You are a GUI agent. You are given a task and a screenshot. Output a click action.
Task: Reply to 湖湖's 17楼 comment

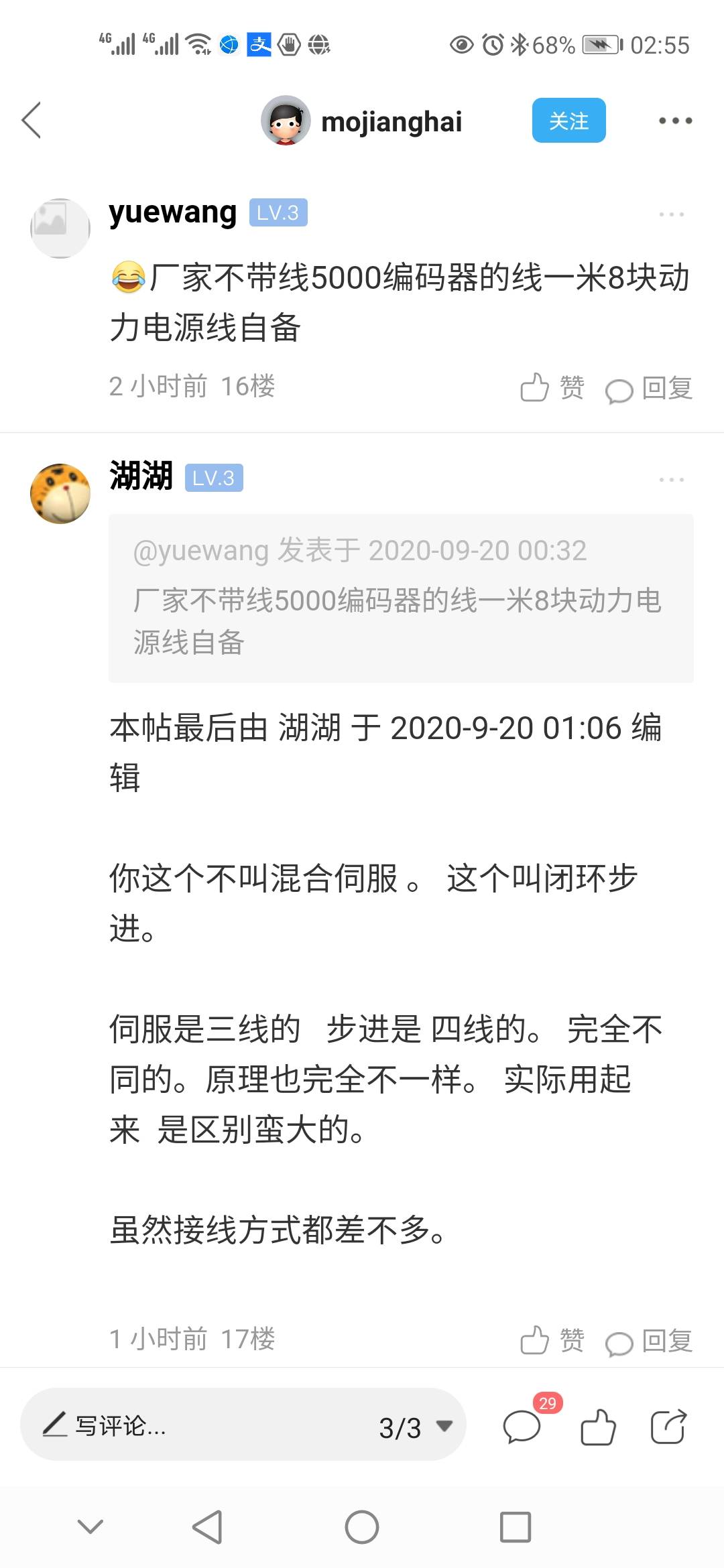coord(649,1342)
